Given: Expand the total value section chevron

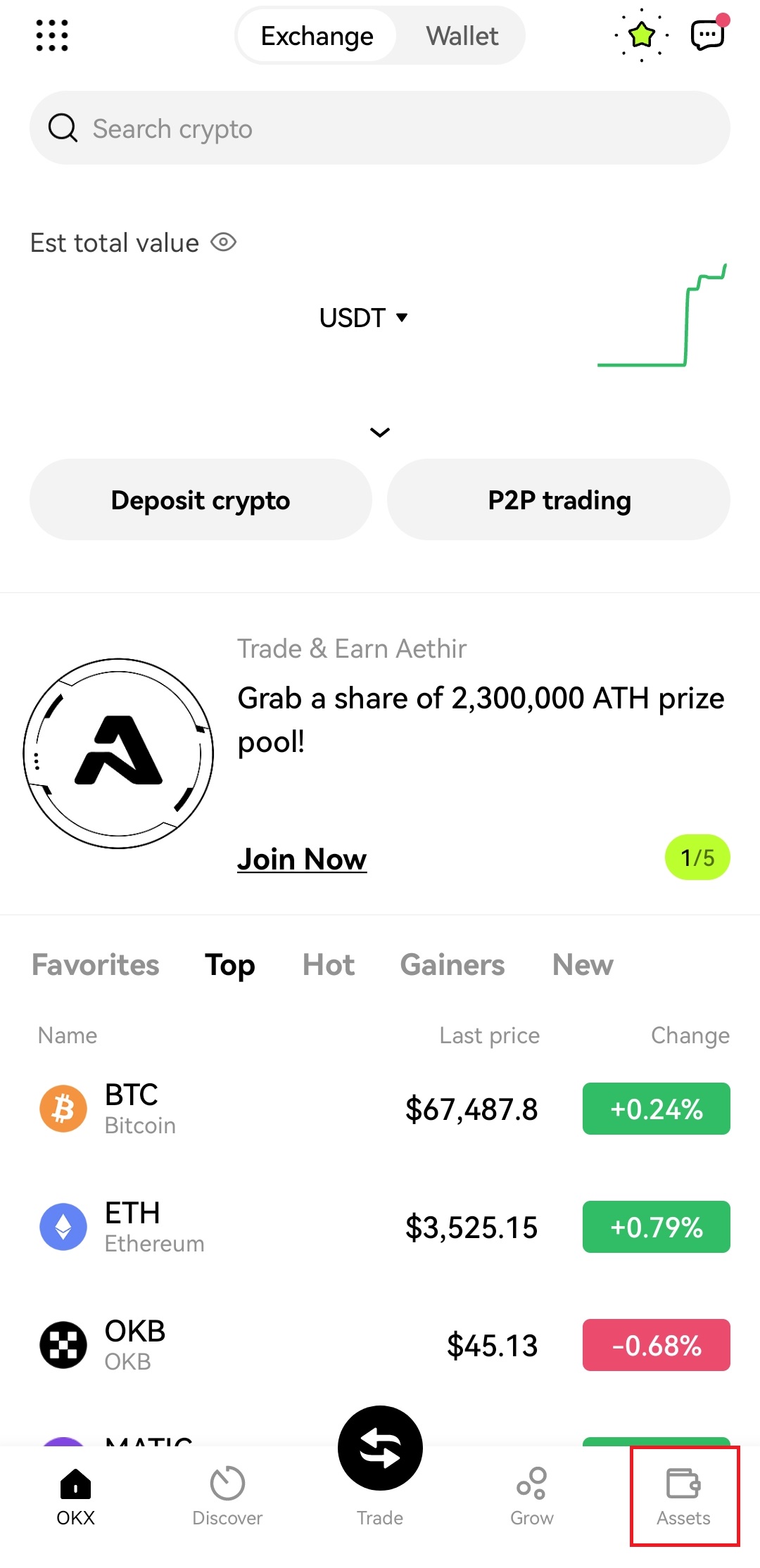Looking at the screenshot, I should (380, 432).
